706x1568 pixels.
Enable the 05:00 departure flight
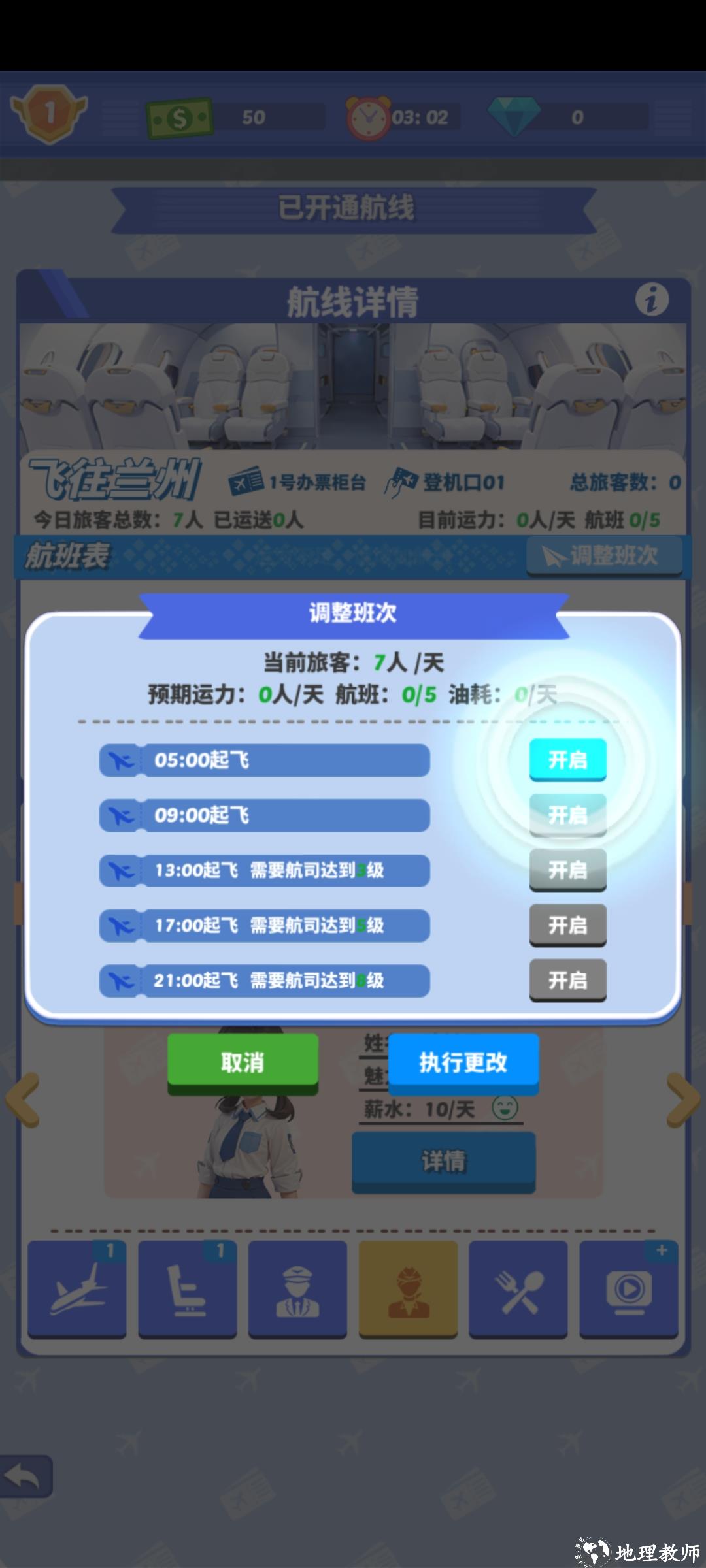tap(567, 760)
